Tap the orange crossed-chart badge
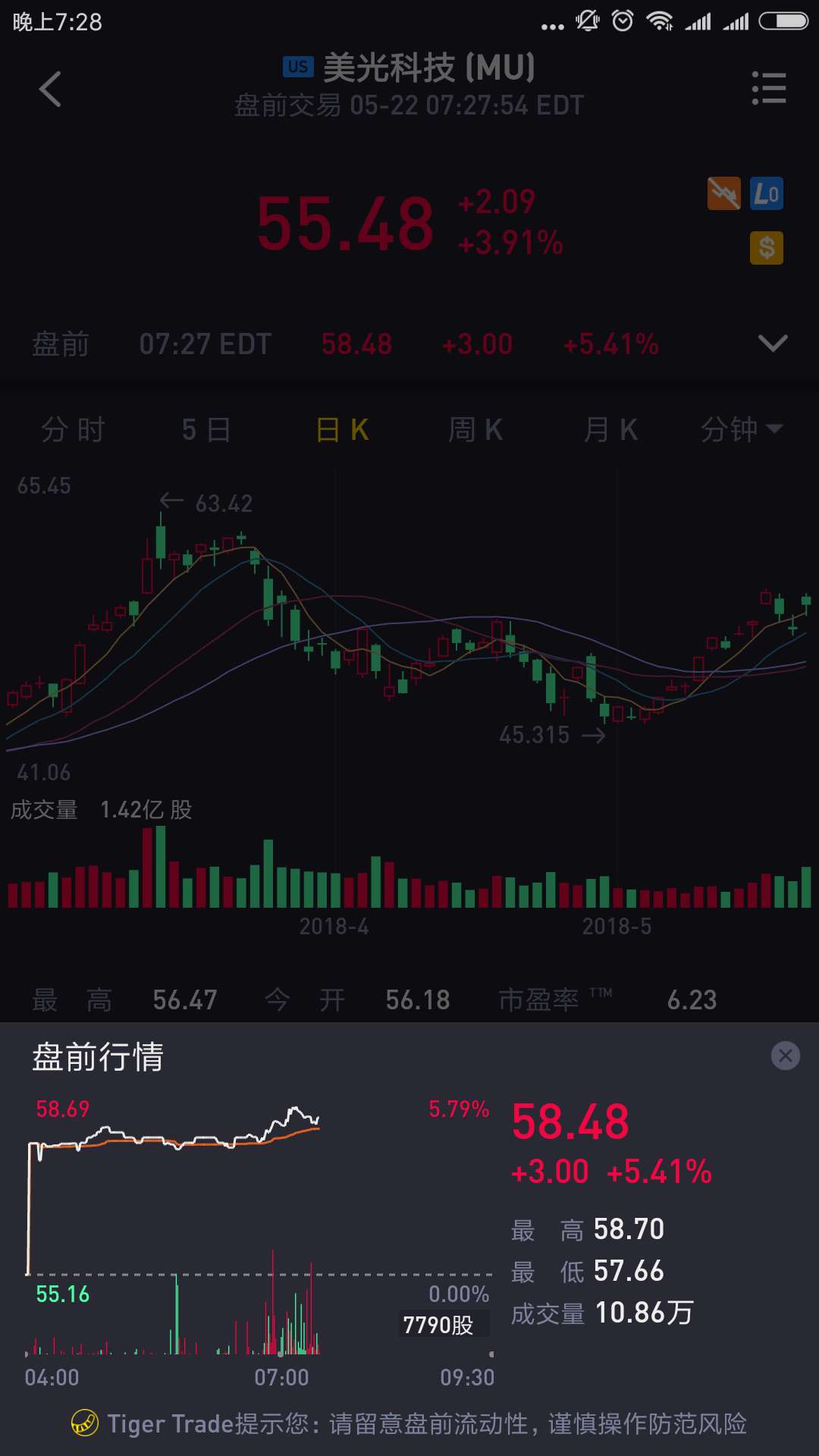 (x=724, y=194)
